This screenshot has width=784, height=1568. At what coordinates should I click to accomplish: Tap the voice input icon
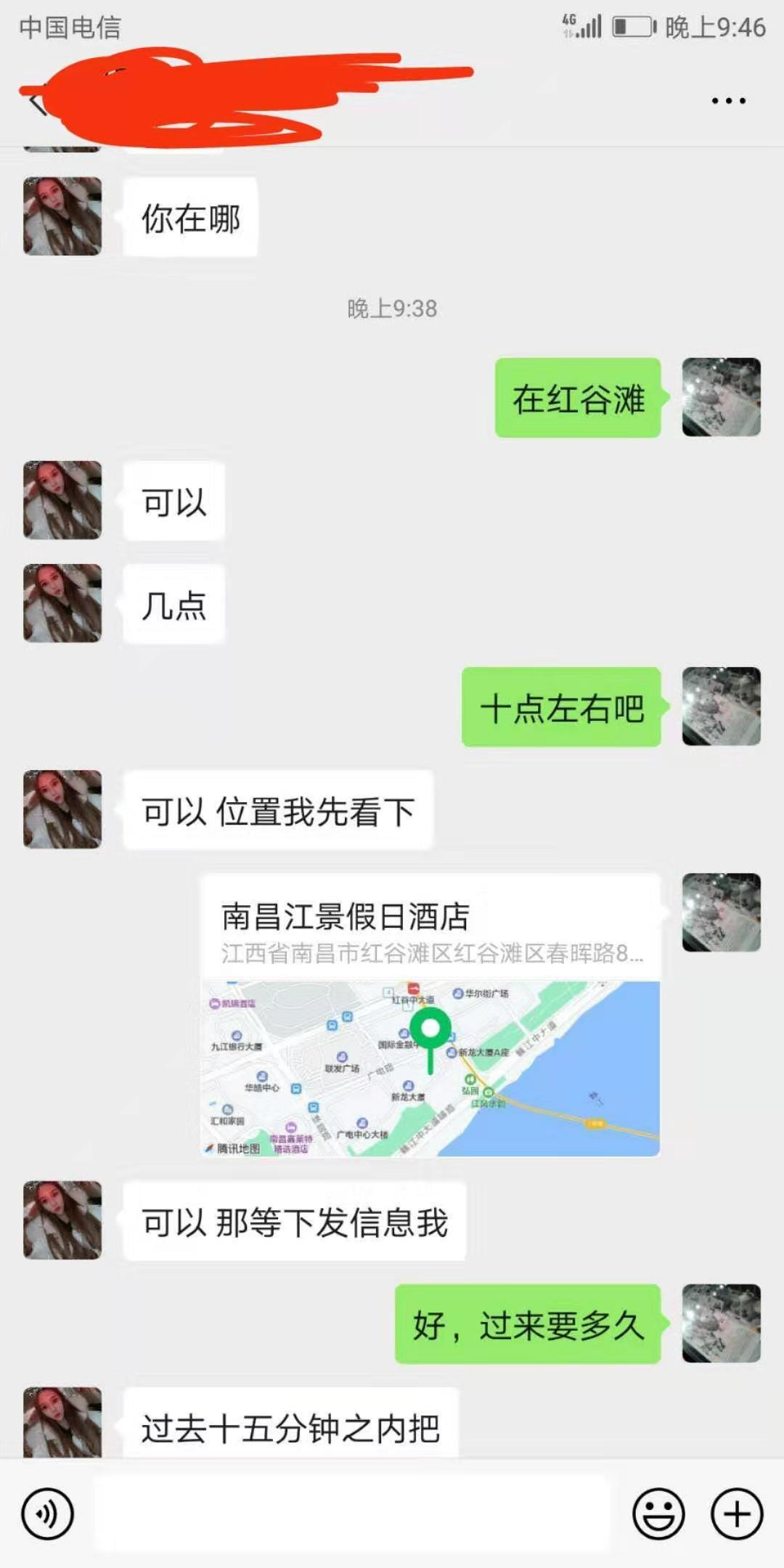tap(48, 1514)
